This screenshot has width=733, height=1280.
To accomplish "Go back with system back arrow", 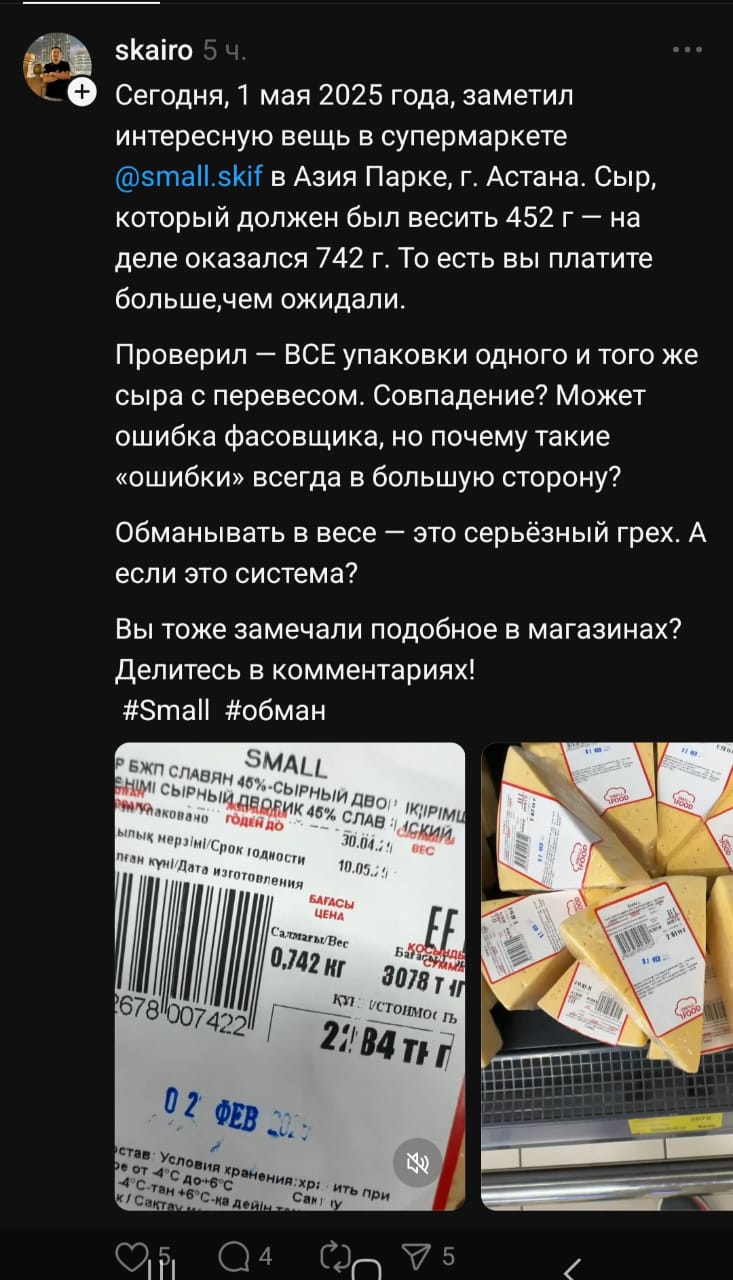I will click(x=572, y=1268).
